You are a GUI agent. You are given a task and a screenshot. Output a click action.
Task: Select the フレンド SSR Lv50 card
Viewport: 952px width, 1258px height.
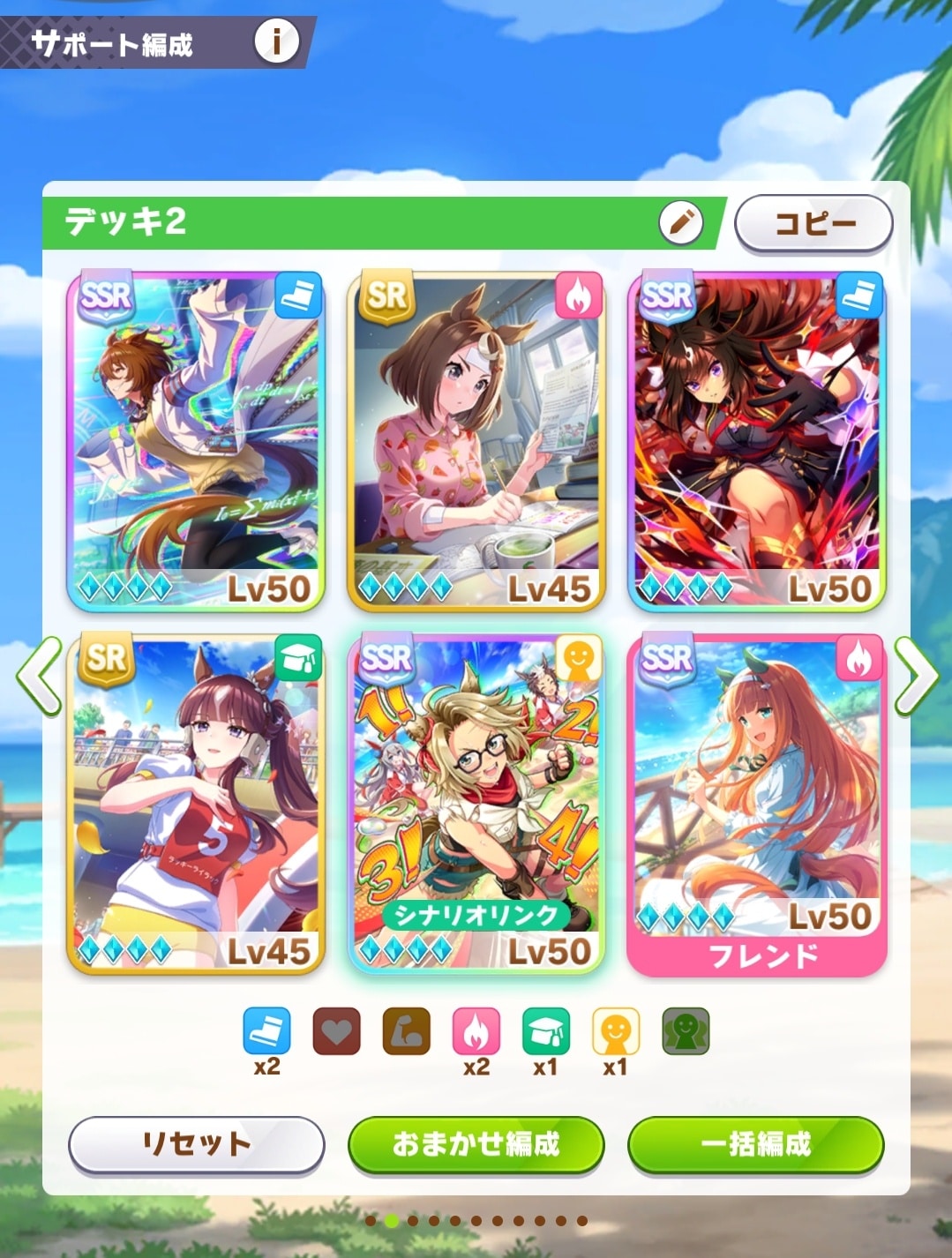pyautogui.click(x=757, y=801)
